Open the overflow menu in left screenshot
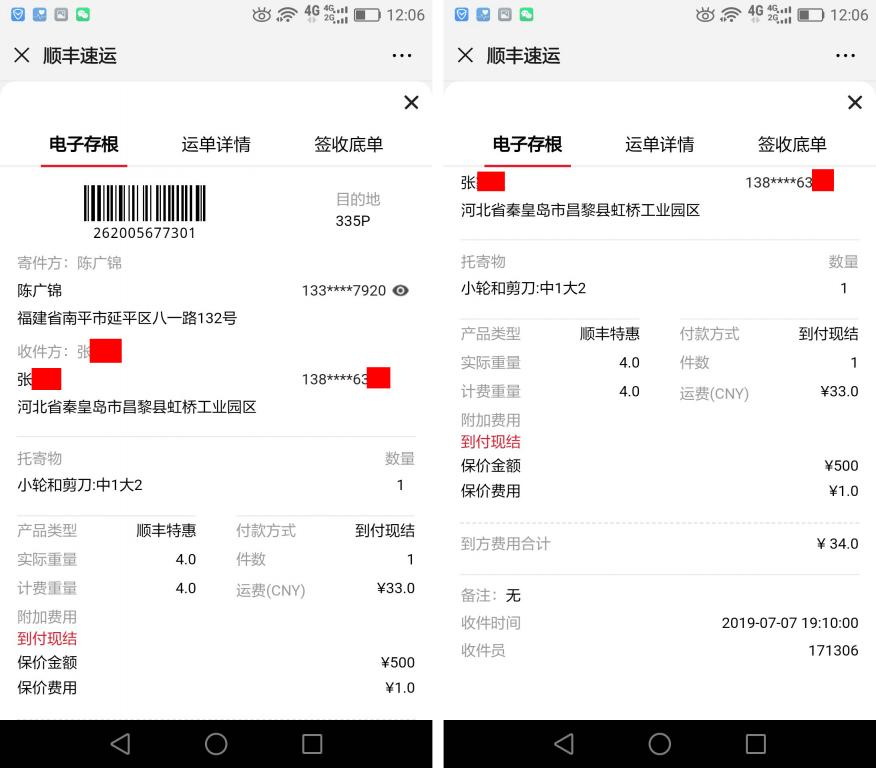Viewport: 876px width, 768px height. click(x=402, y=56)
